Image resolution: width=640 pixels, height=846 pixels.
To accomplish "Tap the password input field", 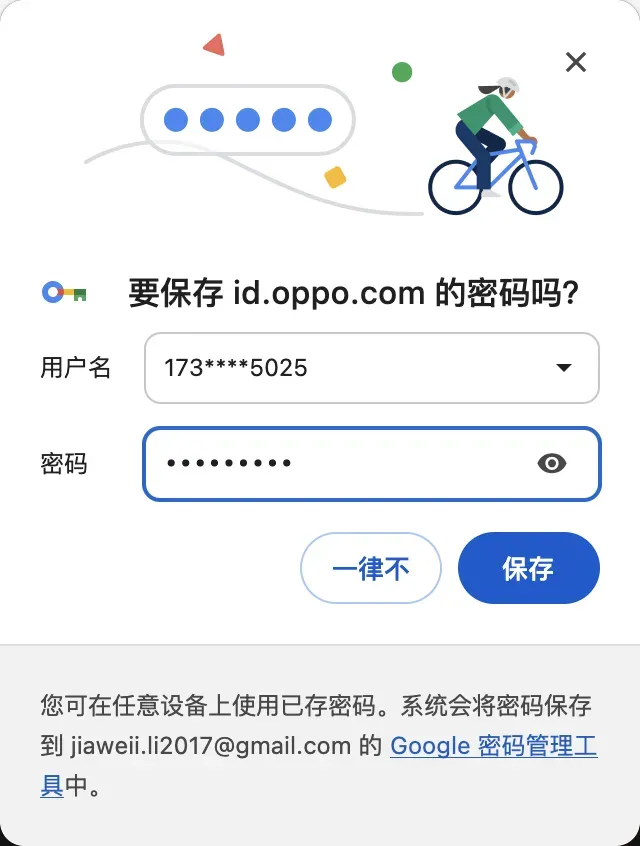I will point(340,464).
